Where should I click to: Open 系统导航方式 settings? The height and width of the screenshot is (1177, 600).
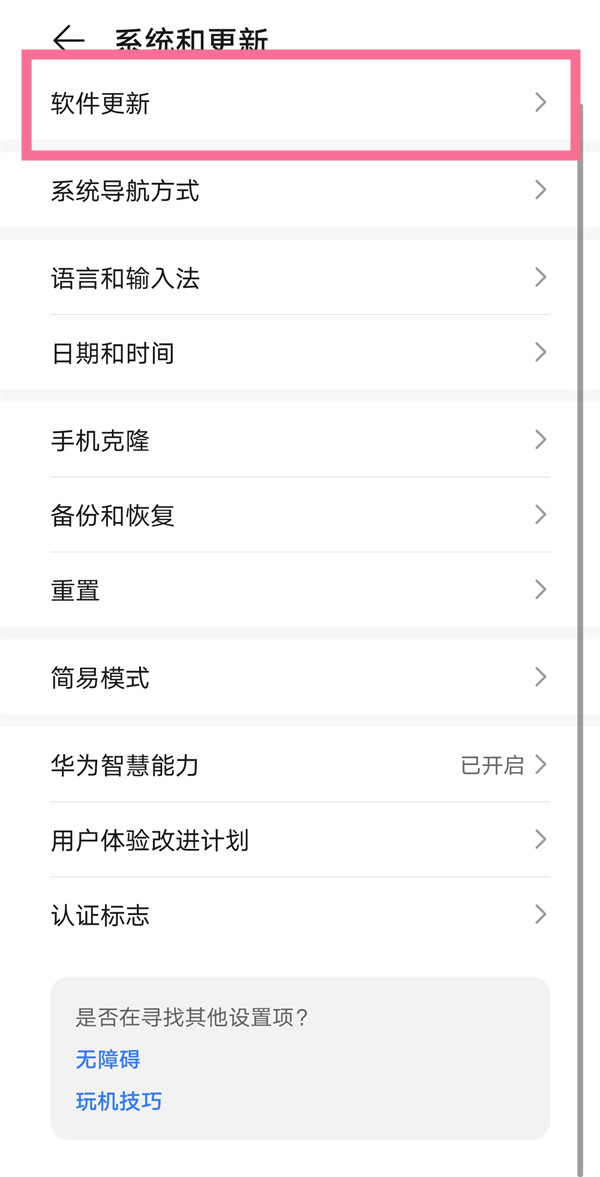click(300, 190)
